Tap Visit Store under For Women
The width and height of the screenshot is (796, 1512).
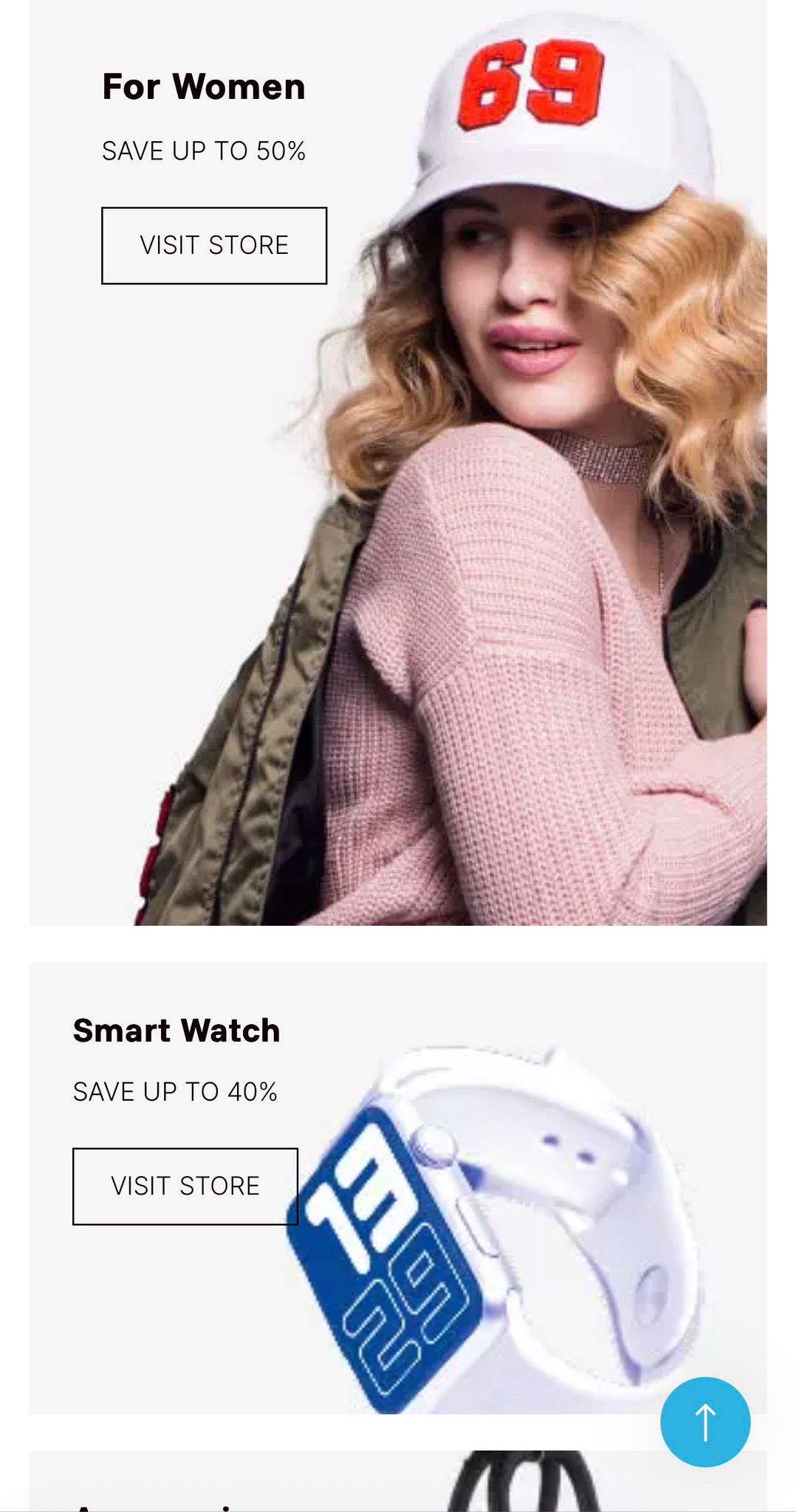tap(214, 246)
